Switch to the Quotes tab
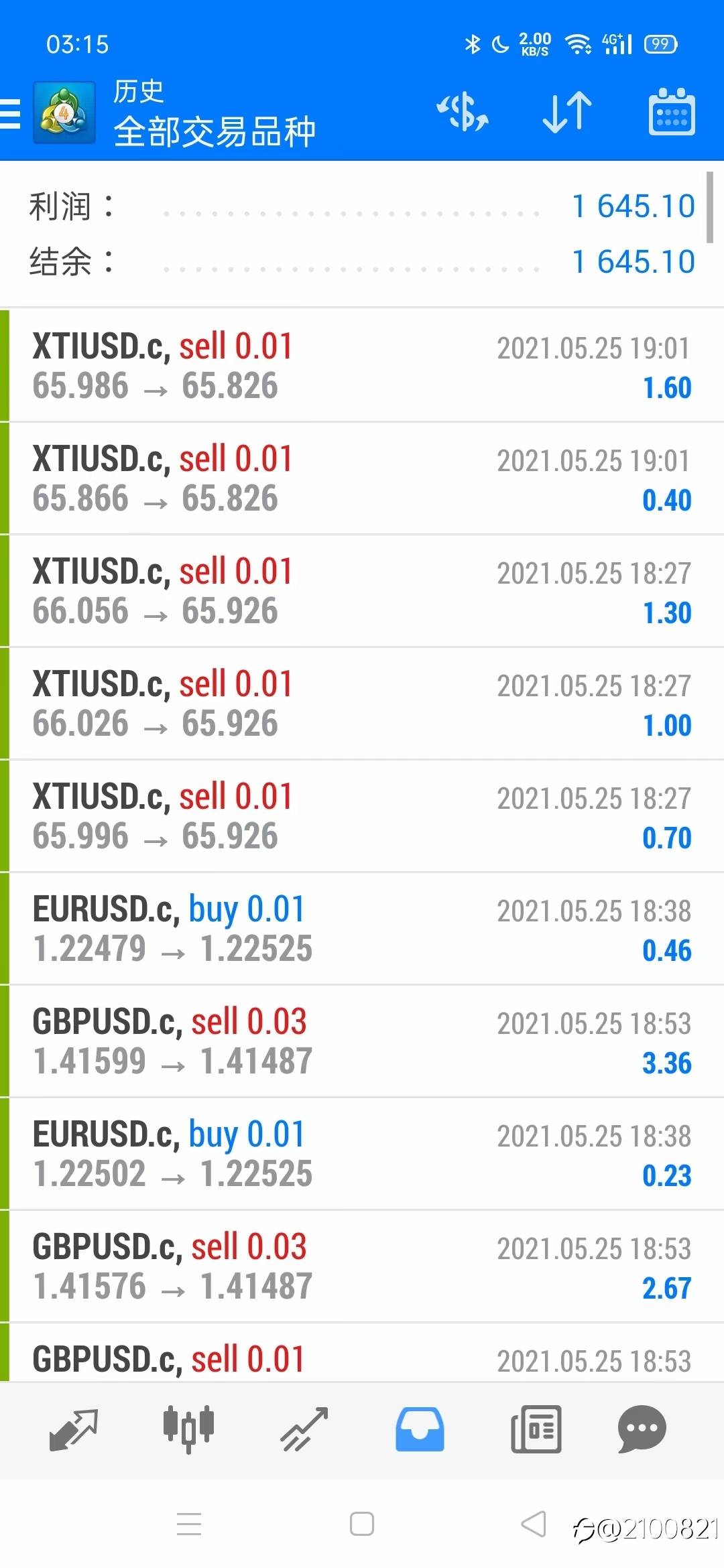This screenshot has width=724, height=1568. tap(74, 1429)
